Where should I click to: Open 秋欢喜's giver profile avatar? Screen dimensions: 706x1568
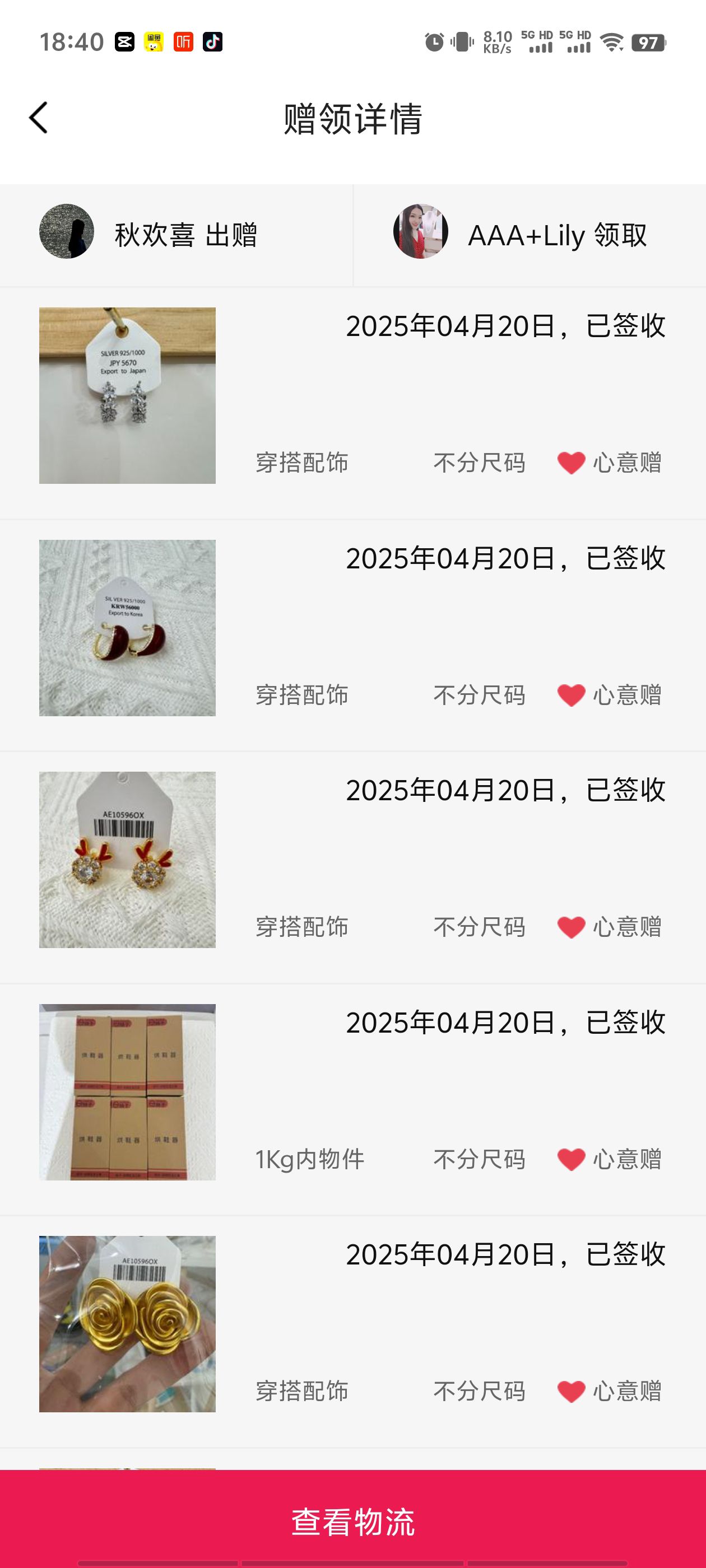[x=66, y=231]
